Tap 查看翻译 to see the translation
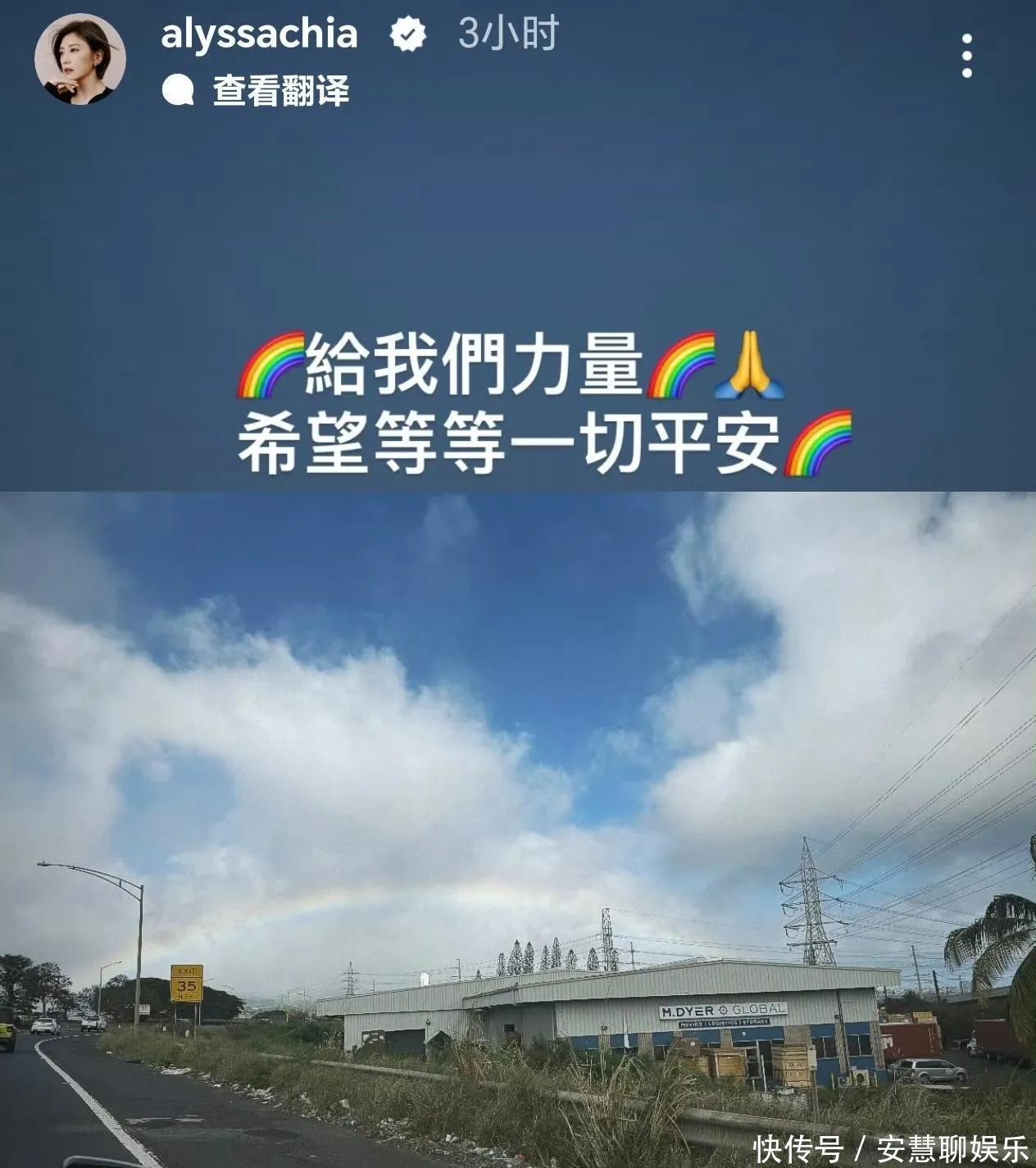Screen dimensions: 1036x1168 (280, 90)
